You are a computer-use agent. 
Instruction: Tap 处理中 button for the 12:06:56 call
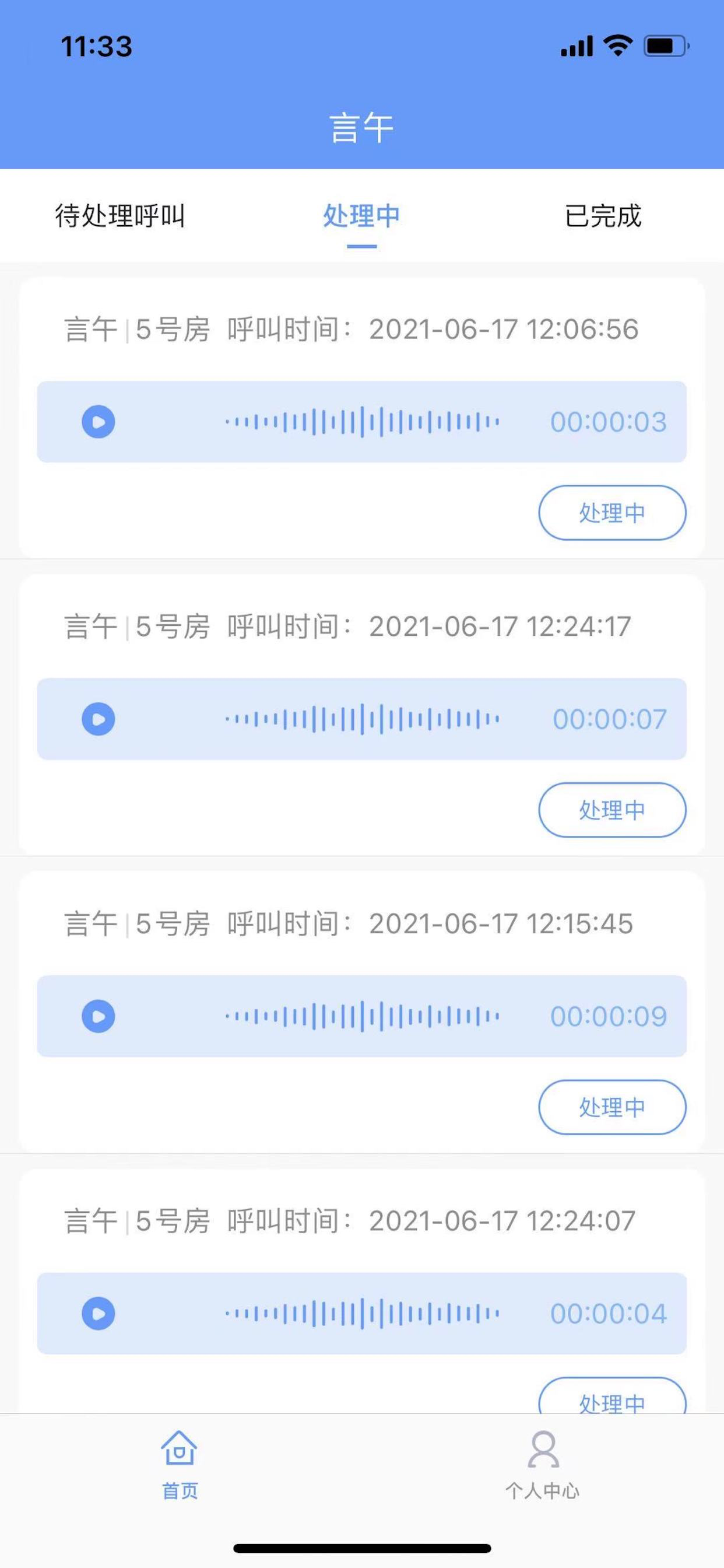[612, 513]
